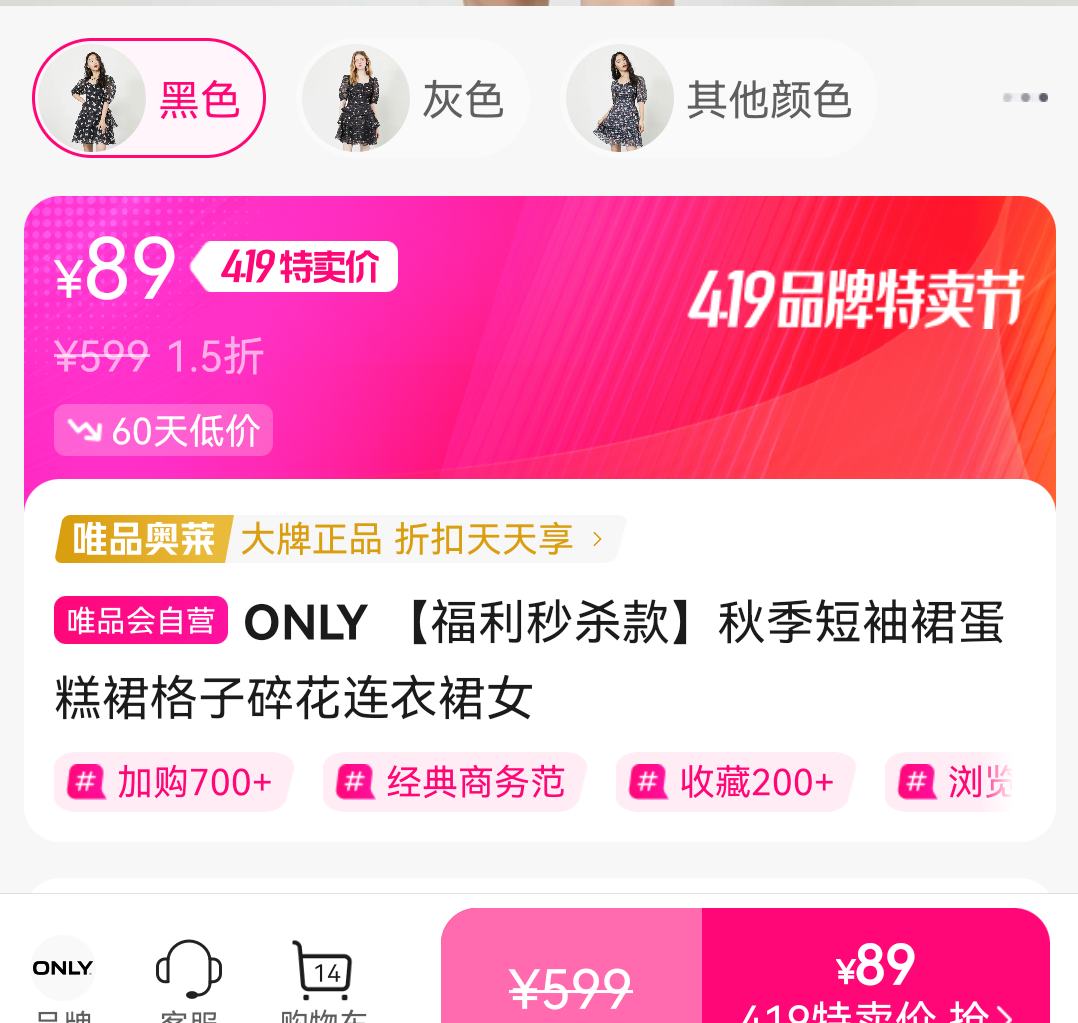Tap the 收藏200+ tag
Viewport: 1078px width, 1023px height.
(735, 782)
